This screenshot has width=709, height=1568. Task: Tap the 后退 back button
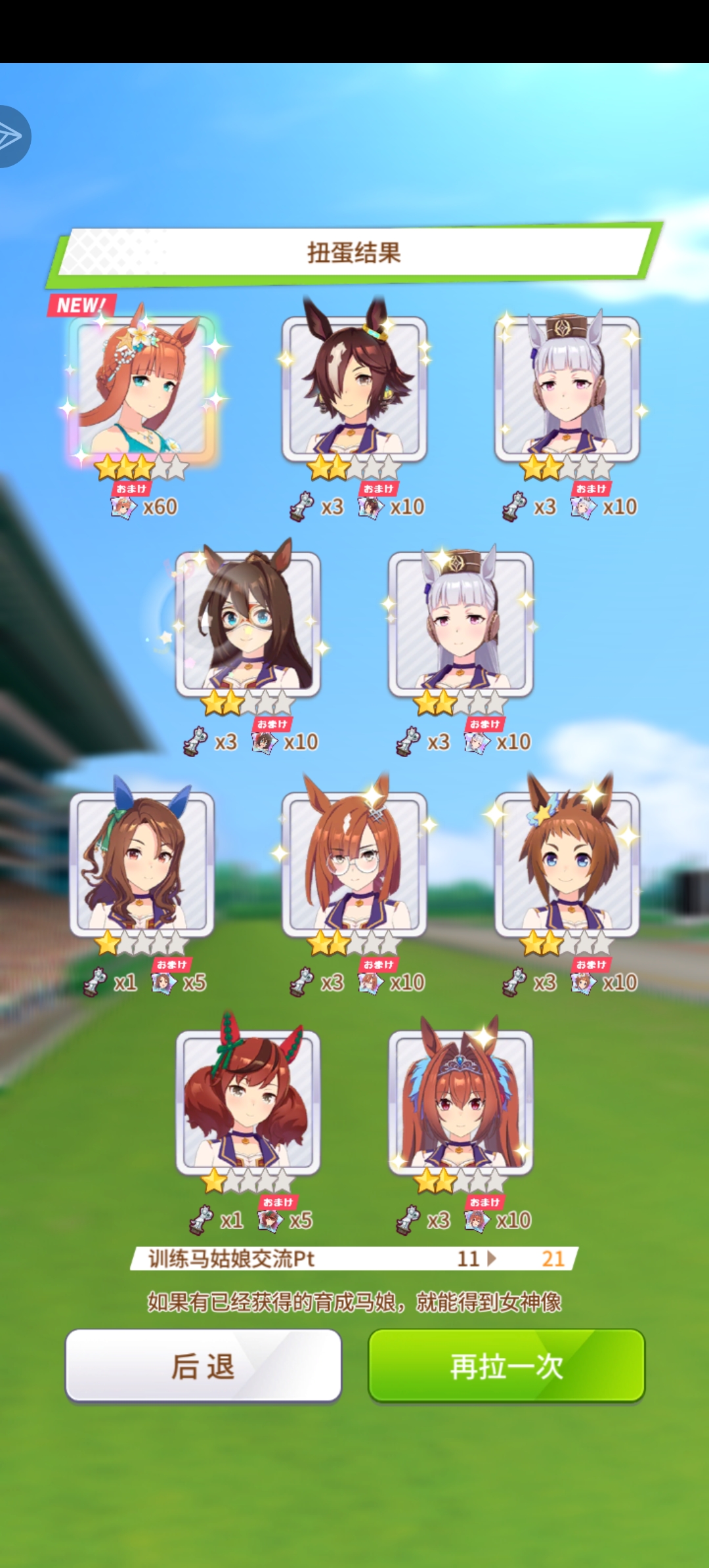click(204, 1366)
